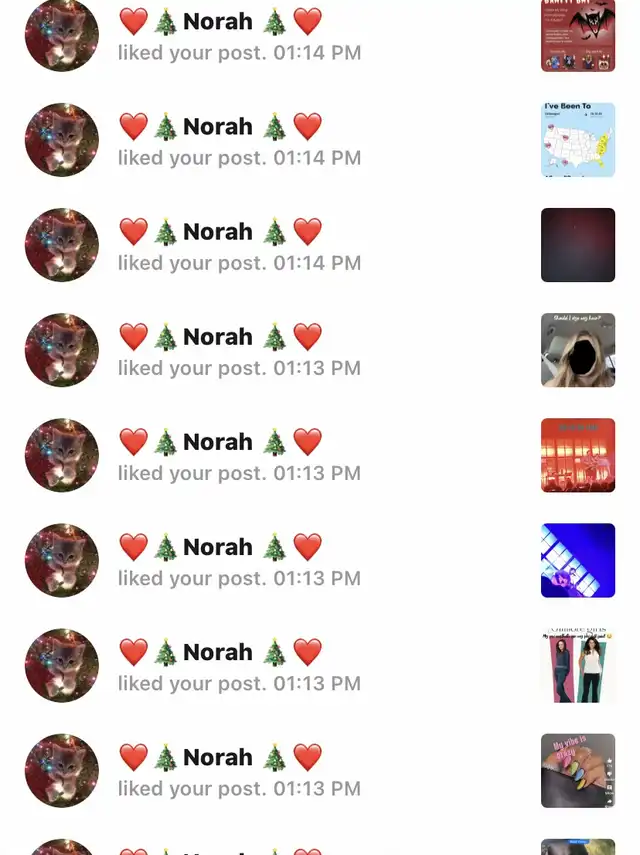Open the liked post with the bat poster

tap(578, 36)
